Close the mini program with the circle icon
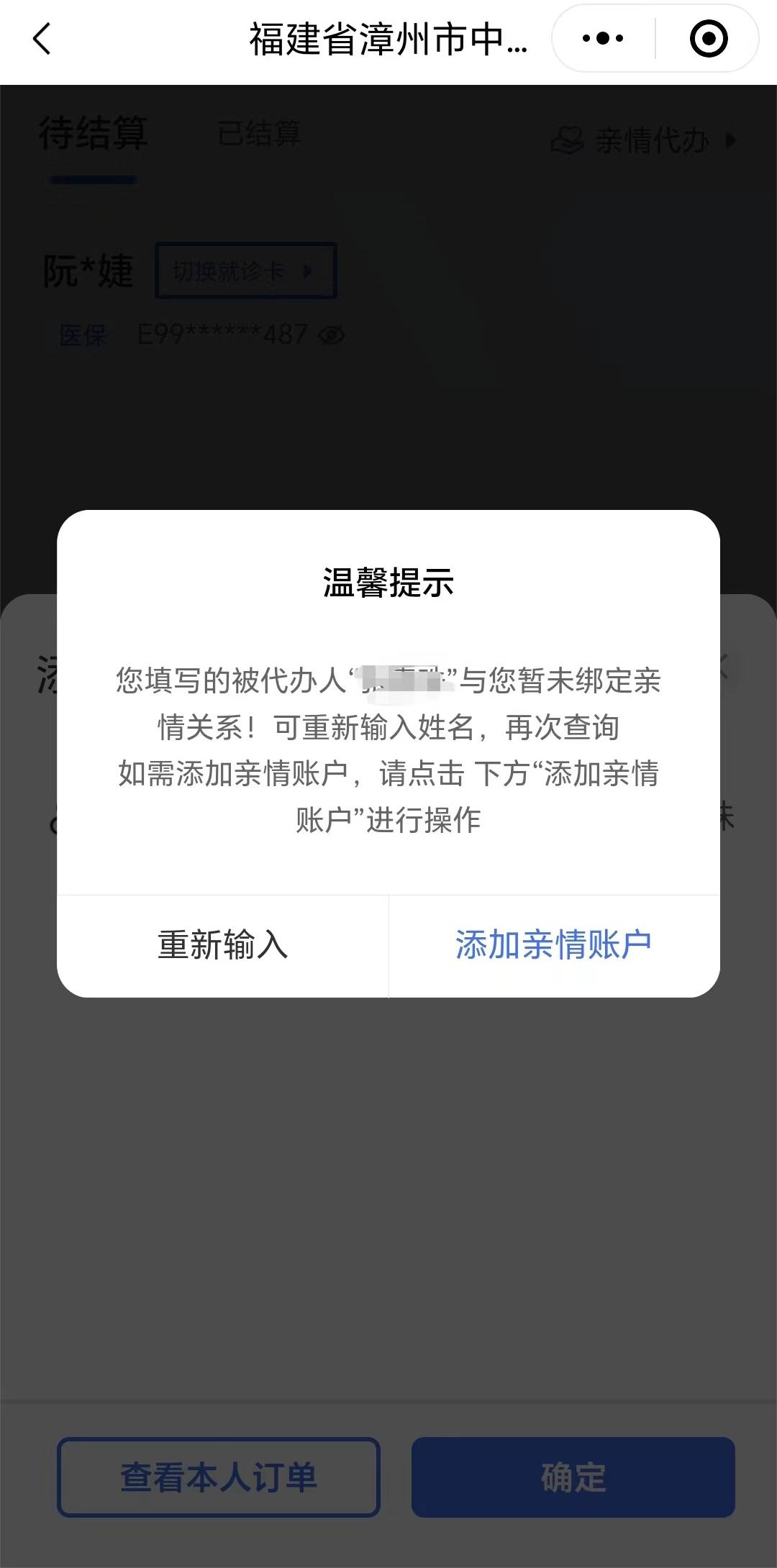777x1568 pixels. [708, 39]
